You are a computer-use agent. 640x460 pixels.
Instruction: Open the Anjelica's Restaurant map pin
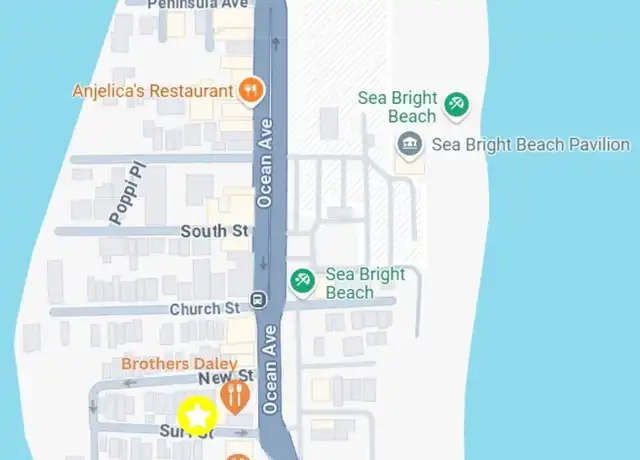coord(251,92)
